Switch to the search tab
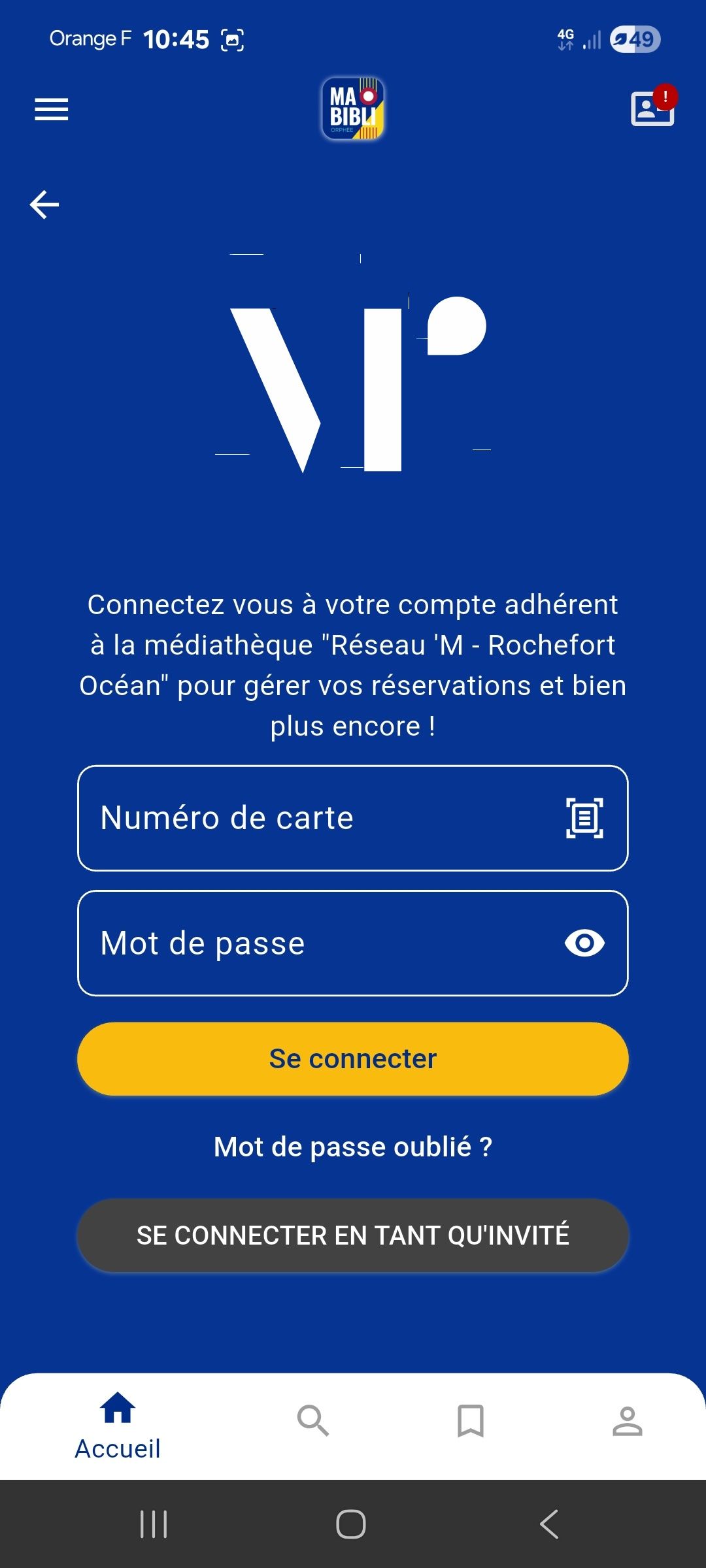The height and width of the screenshot is (1568, 706). pos(313,1420)
